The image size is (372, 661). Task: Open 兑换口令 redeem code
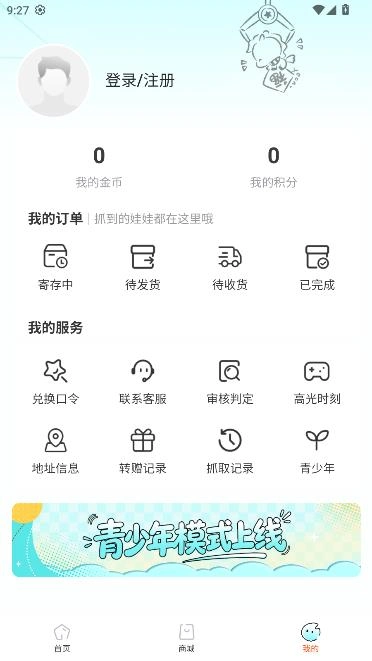pos(55,382)
